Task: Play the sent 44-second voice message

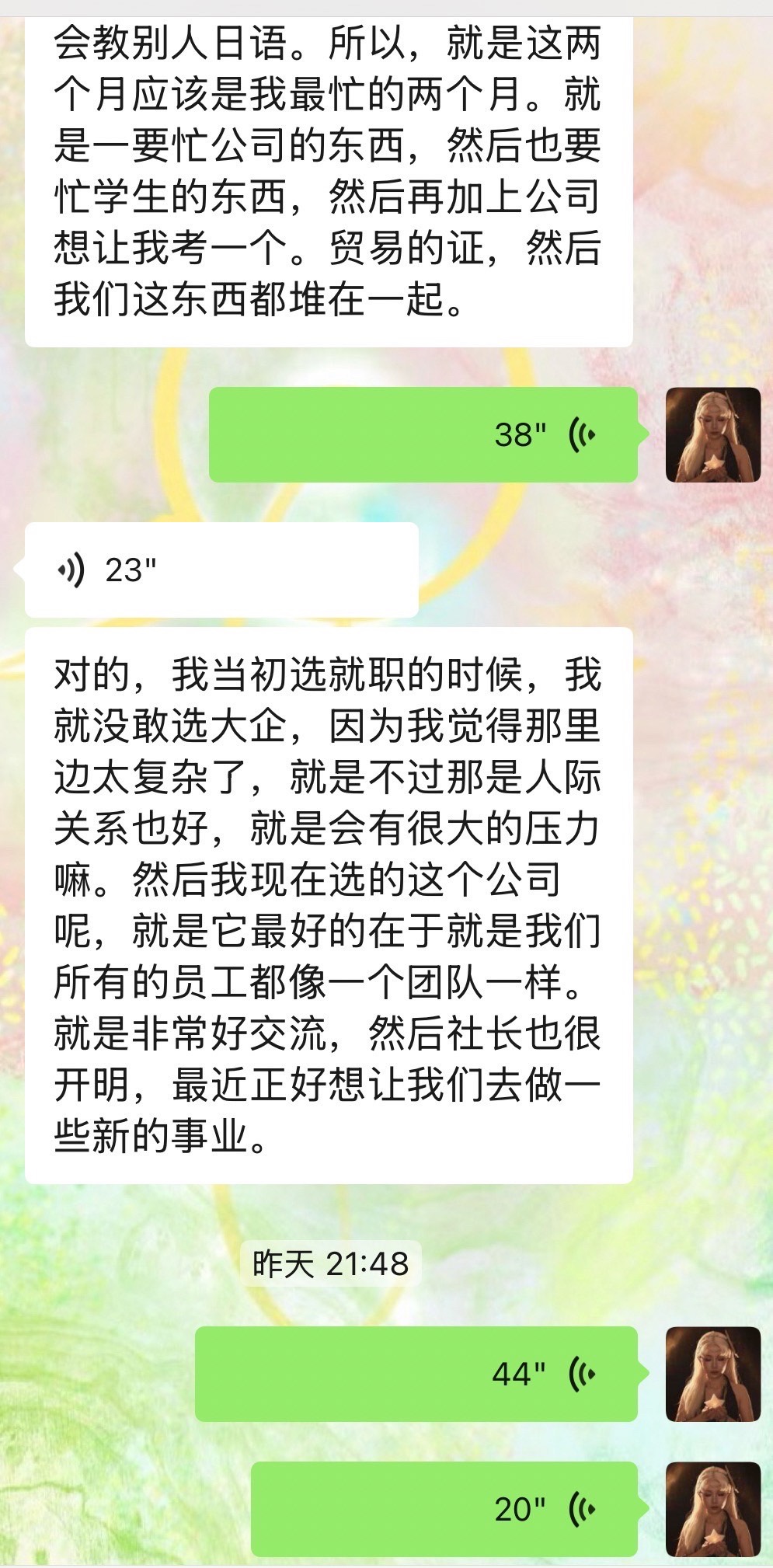Action: pos(416,1374)
